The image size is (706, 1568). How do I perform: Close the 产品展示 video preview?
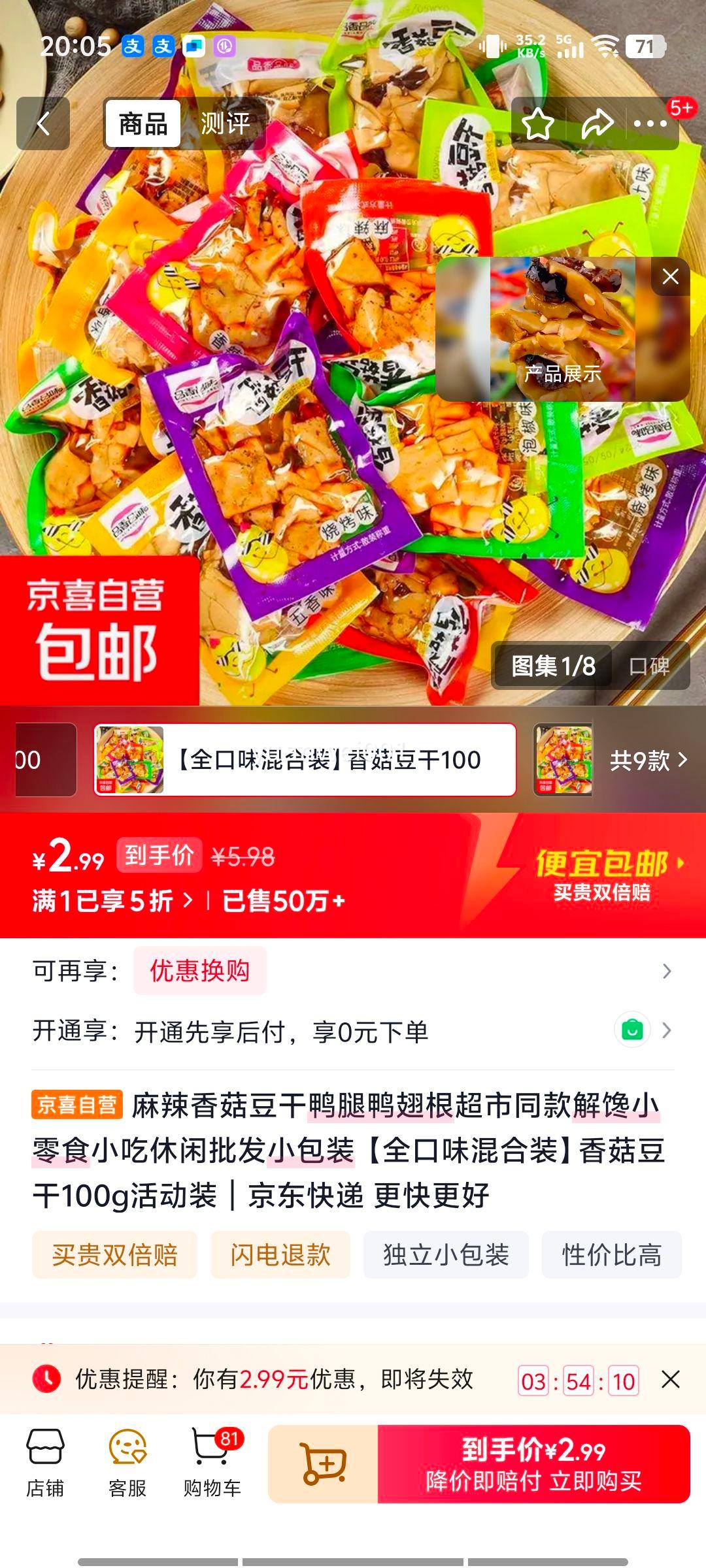coord(669,277)
